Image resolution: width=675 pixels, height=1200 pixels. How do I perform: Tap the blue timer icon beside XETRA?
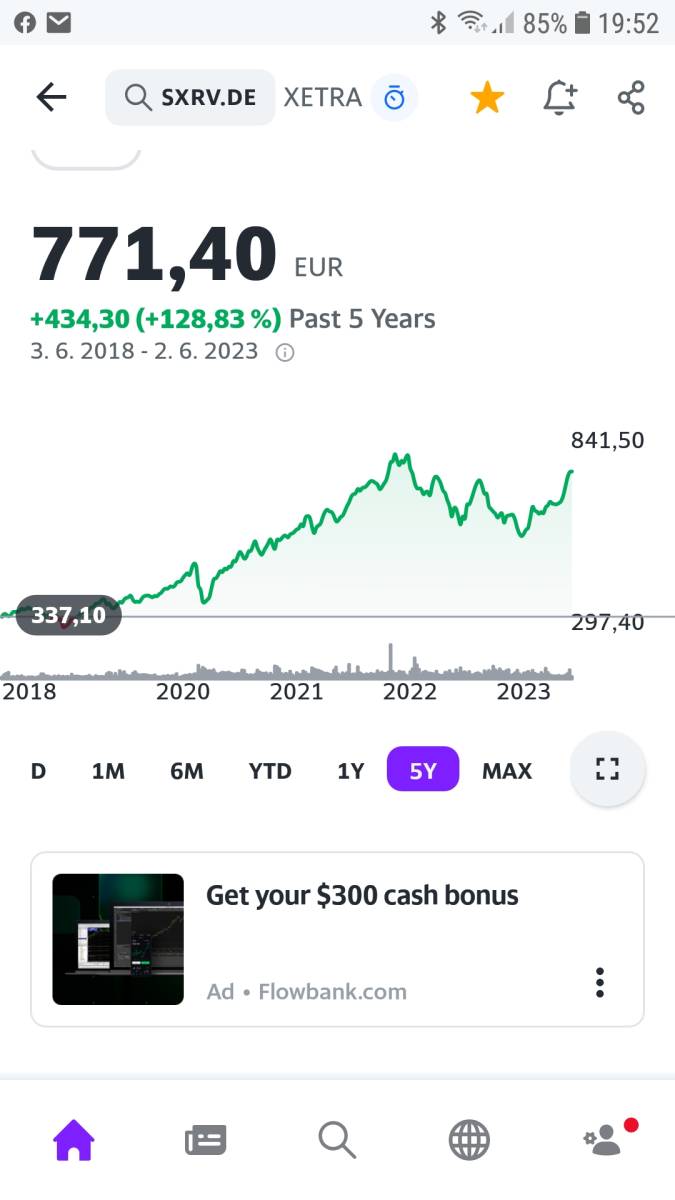394,98
